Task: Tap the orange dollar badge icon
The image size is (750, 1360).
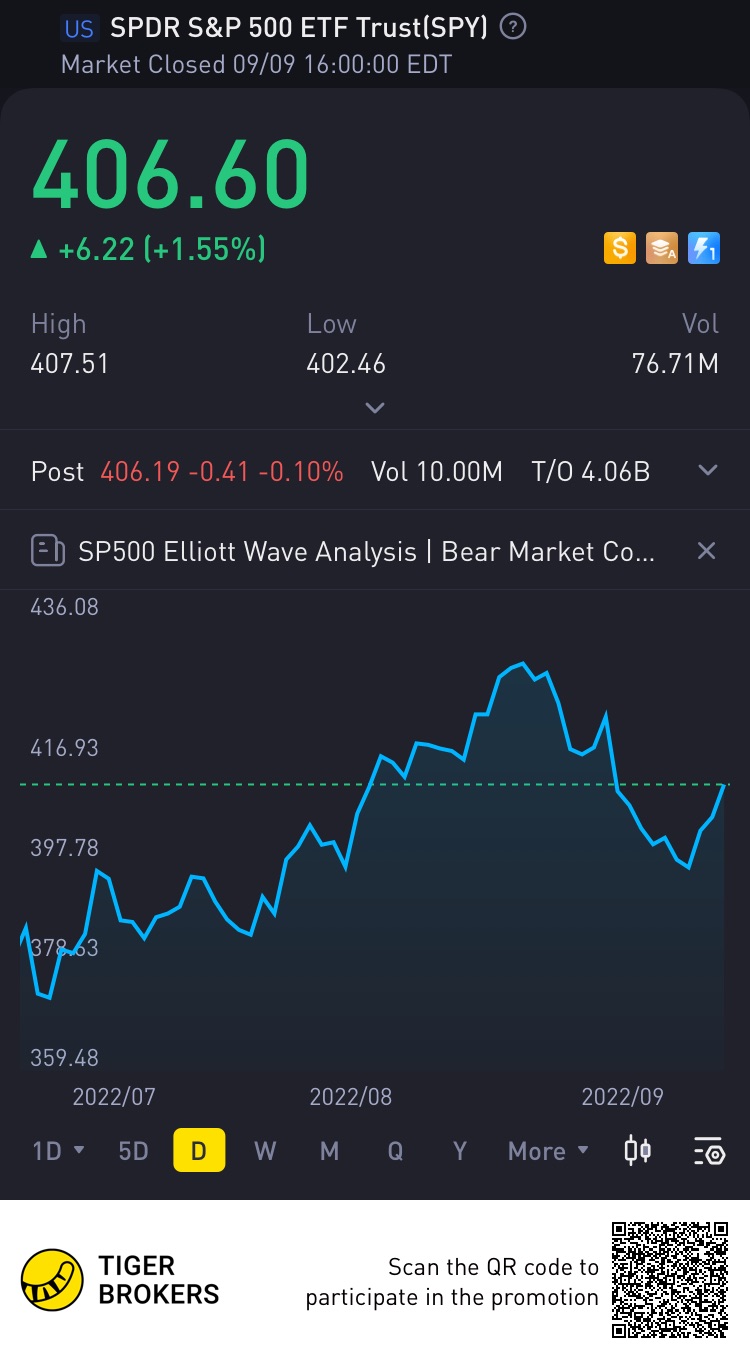Action: click(x=620, y=248)
